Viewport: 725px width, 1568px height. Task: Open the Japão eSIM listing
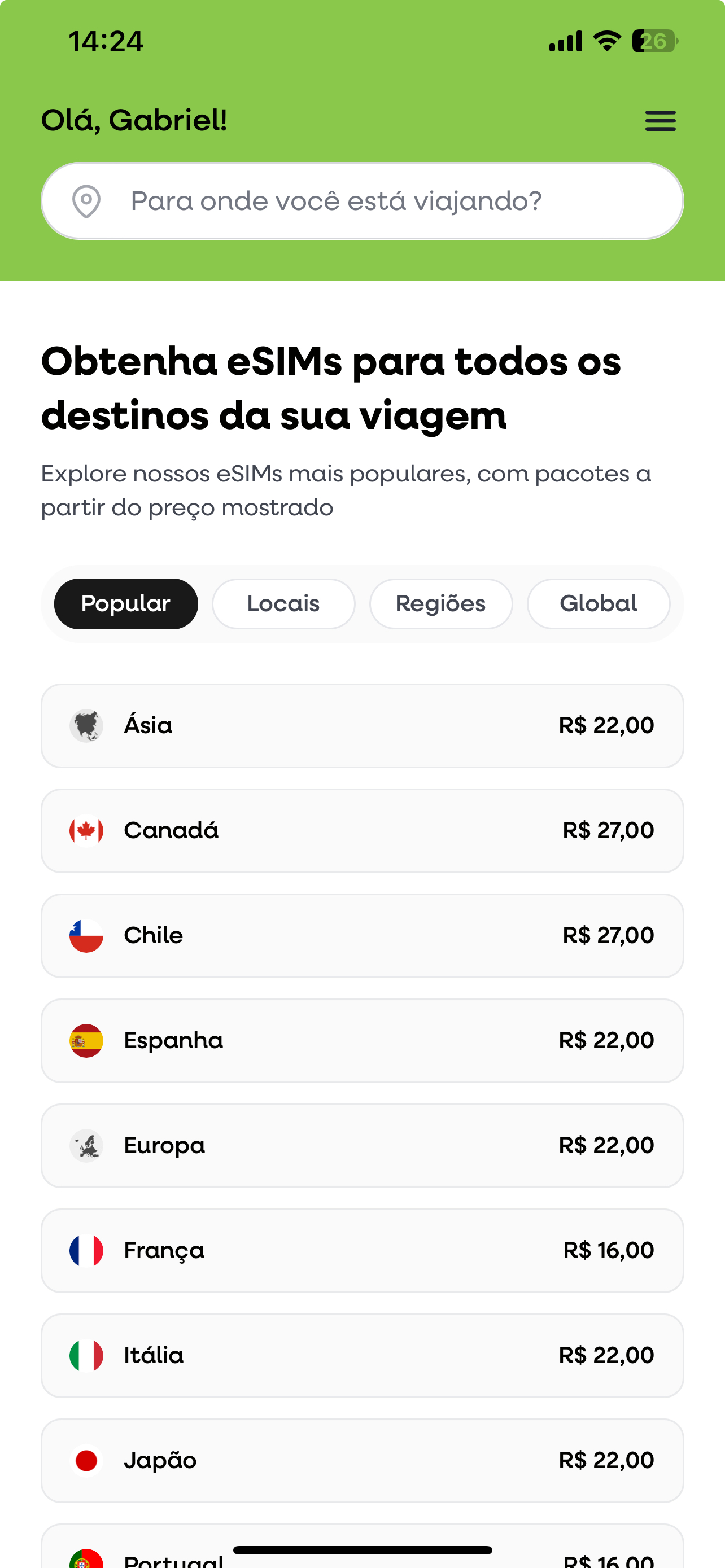tap(362, 1460)
